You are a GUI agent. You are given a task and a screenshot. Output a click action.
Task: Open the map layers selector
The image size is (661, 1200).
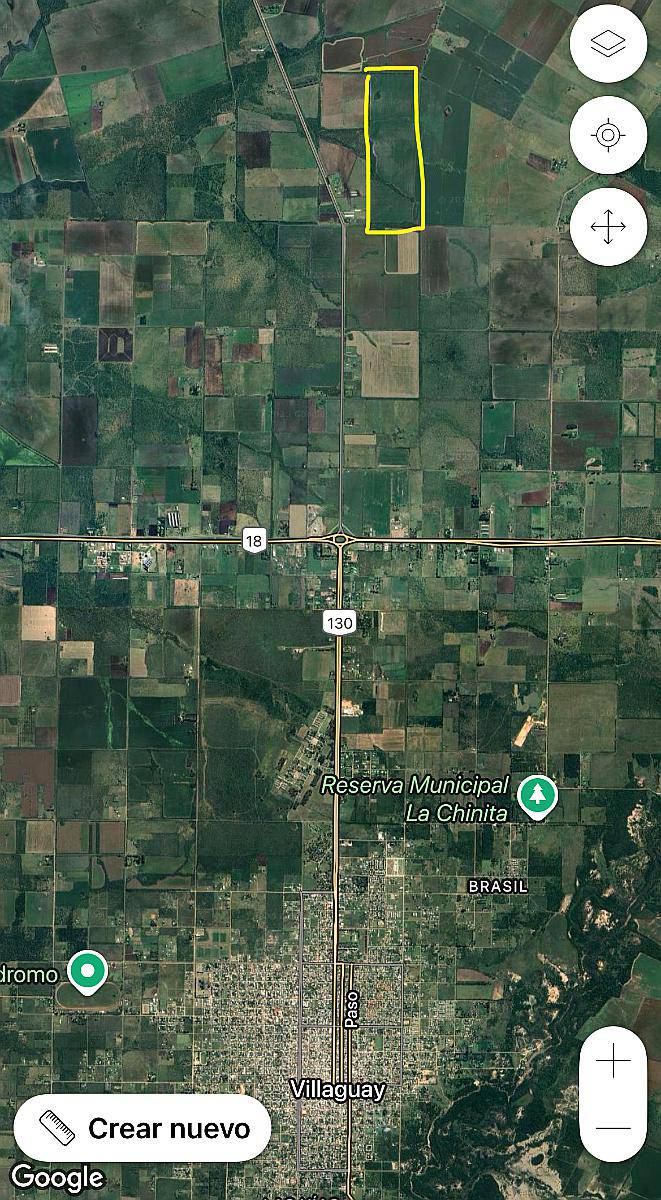coord(608,44)
